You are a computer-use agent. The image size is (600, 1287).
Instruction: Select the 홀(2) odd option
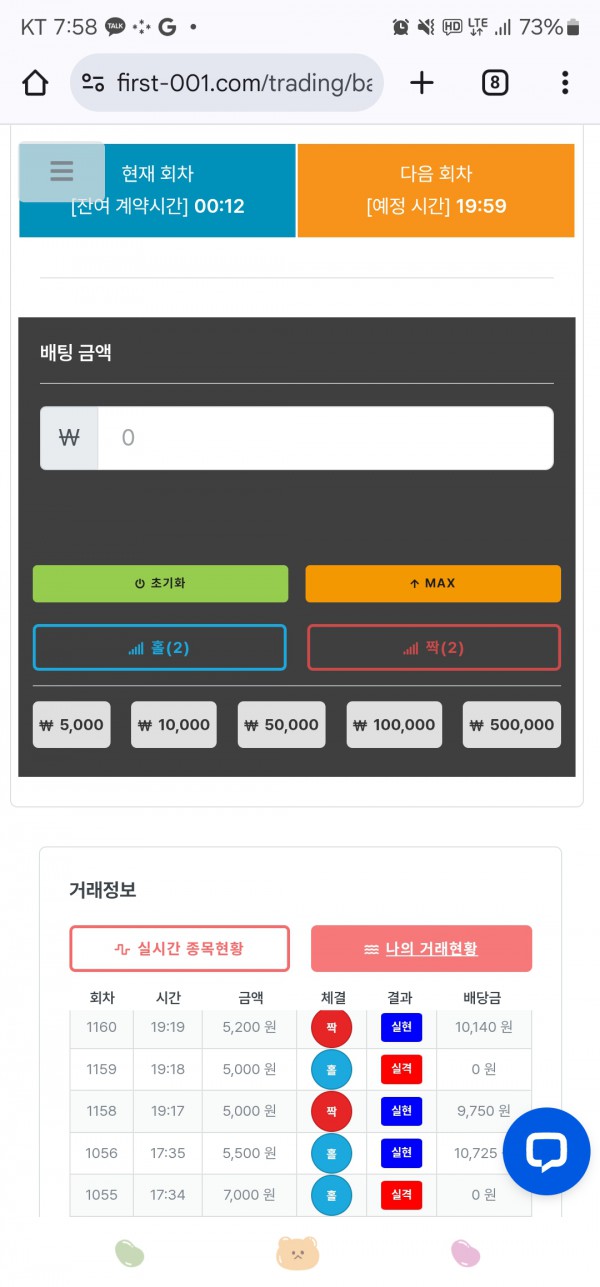tap(160, 648)
